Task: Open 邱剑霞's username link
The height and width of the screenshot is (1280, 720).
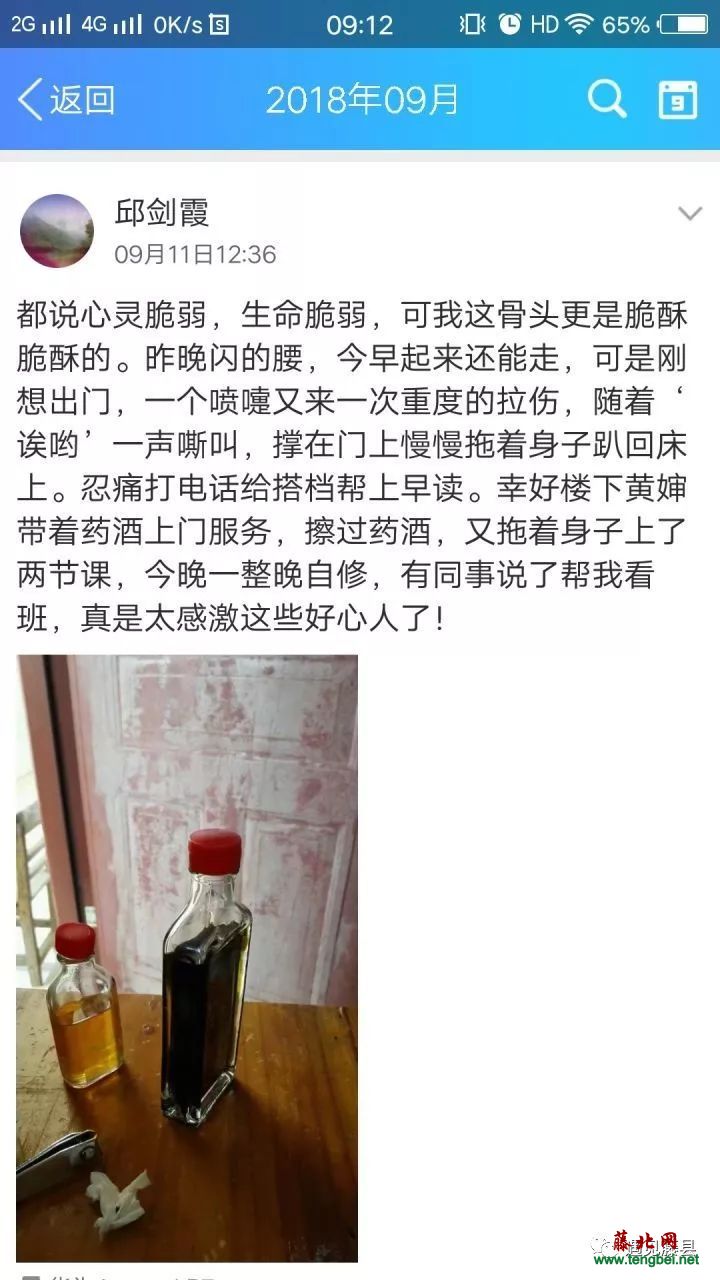Action: click(162, 213)
